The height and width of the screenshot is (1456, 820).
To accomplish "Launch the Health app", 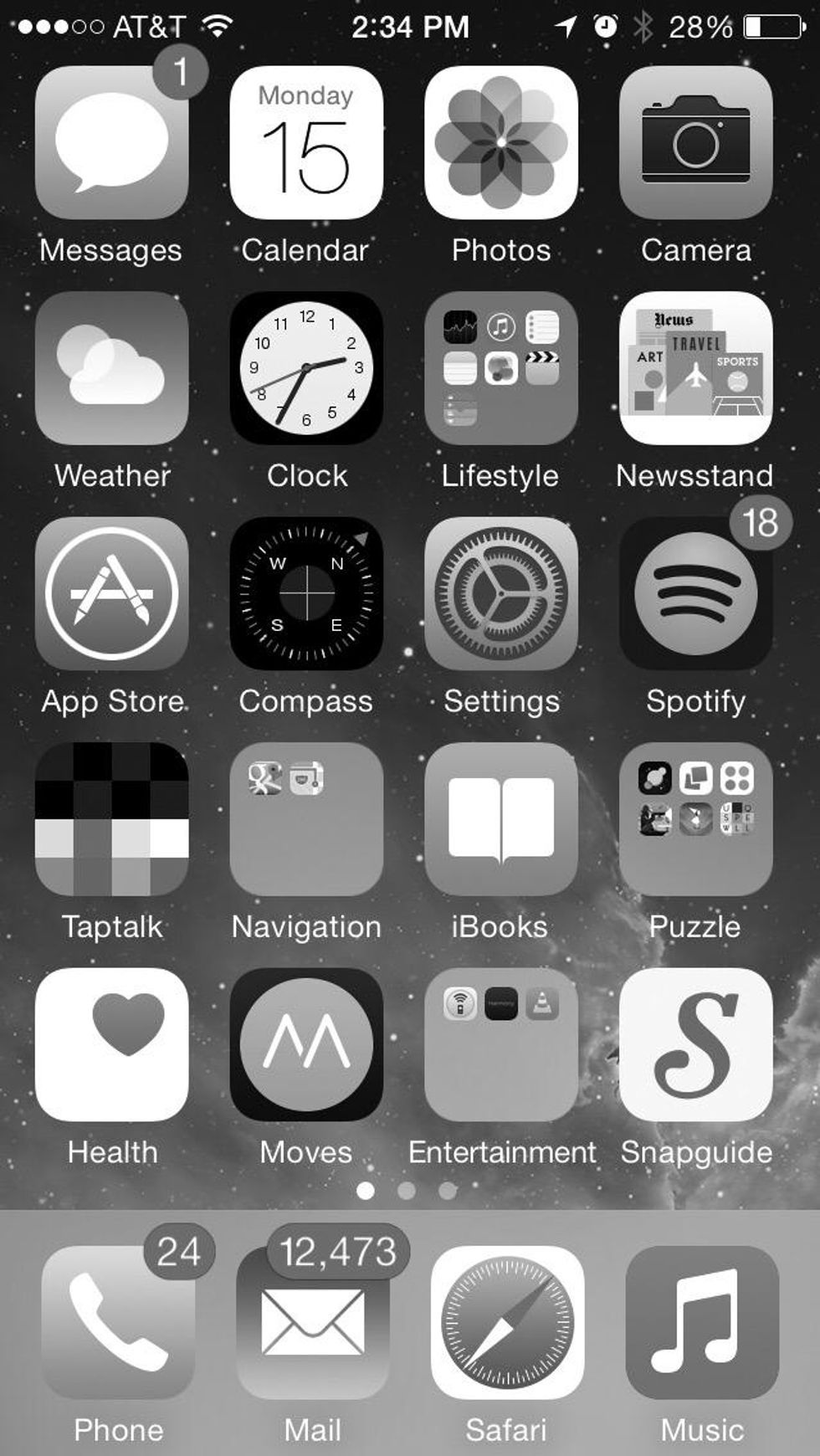I will [111, 1044].
